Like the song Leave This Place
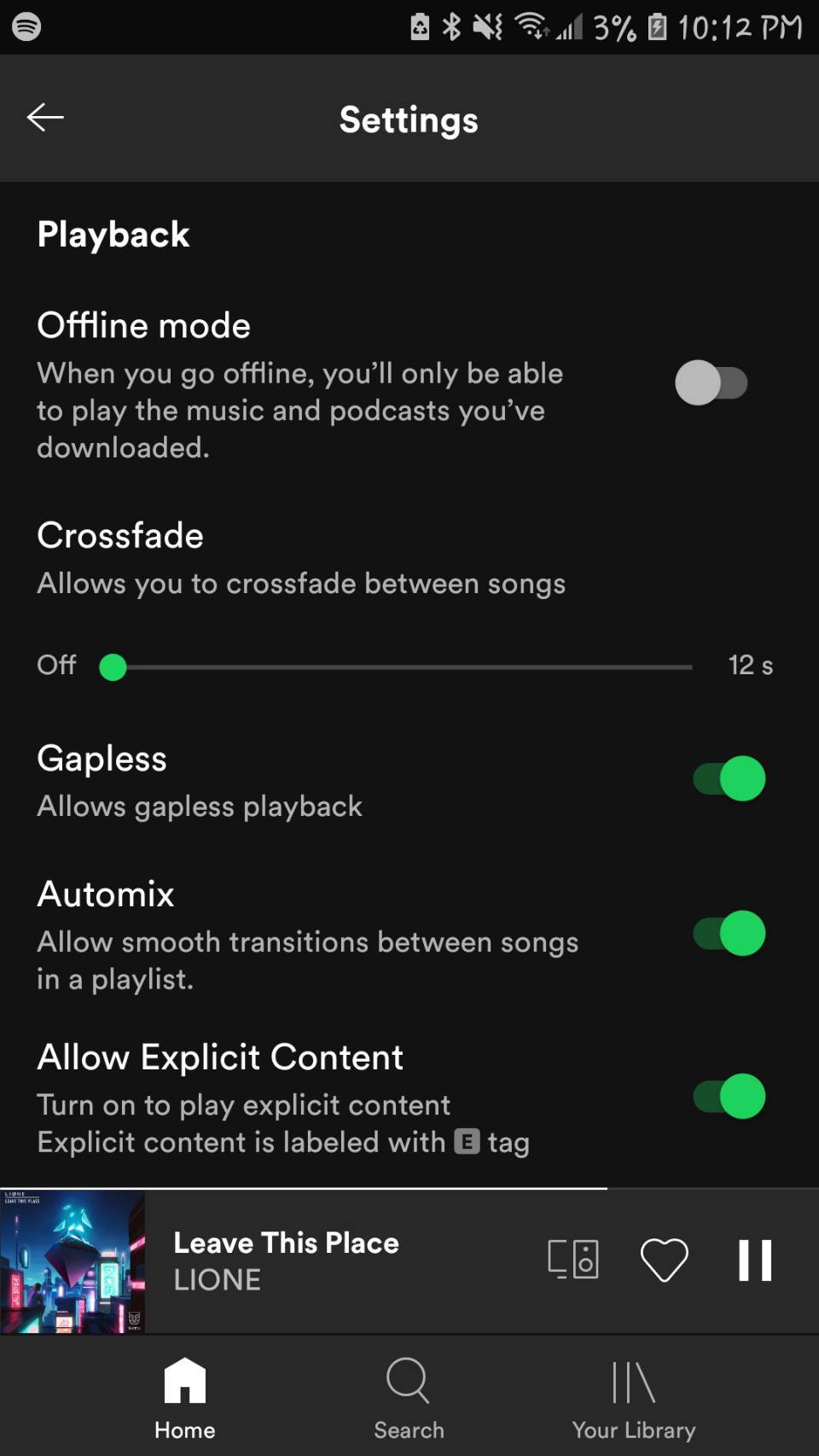 [x=664, y=1260]
